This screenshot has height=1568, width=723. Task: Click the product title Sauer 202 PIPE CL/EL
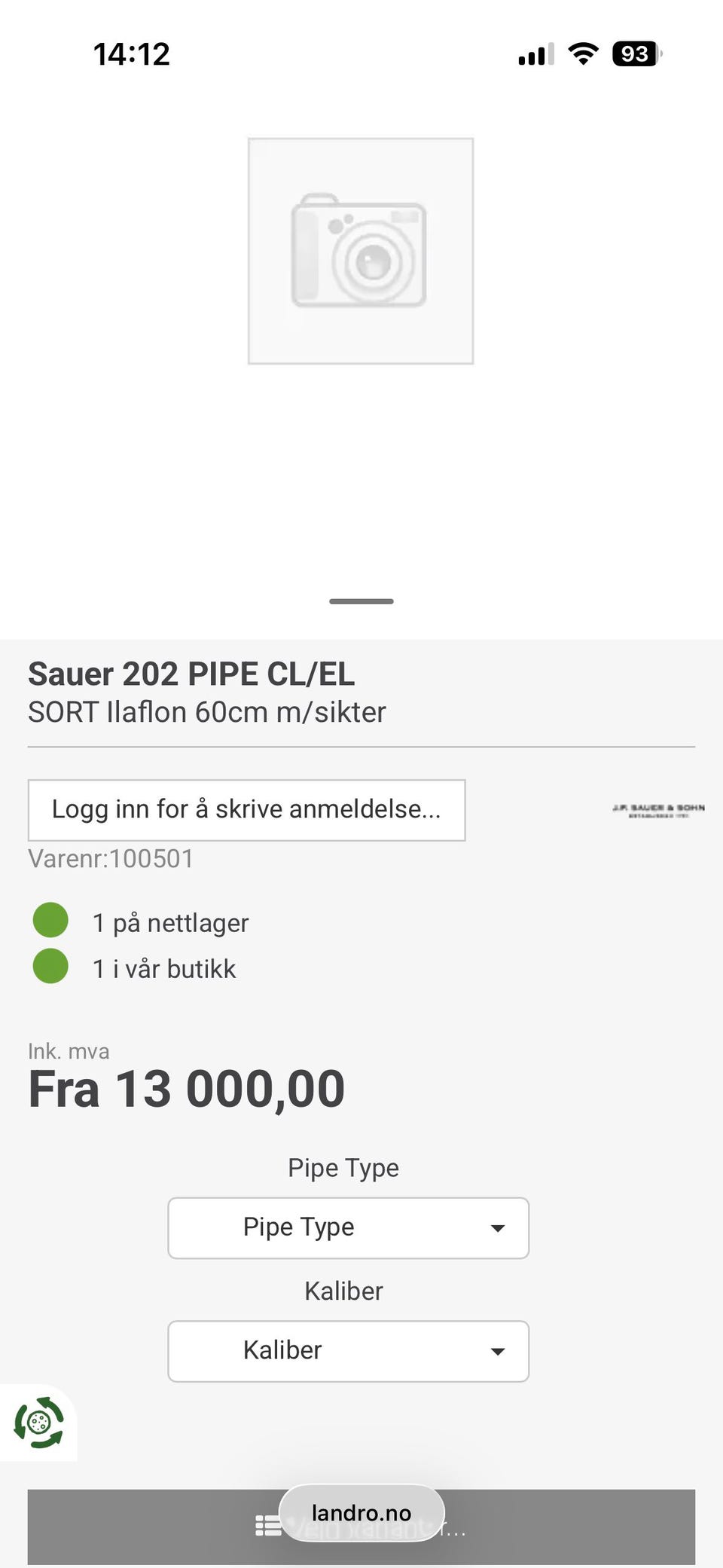tap(191, 674)
